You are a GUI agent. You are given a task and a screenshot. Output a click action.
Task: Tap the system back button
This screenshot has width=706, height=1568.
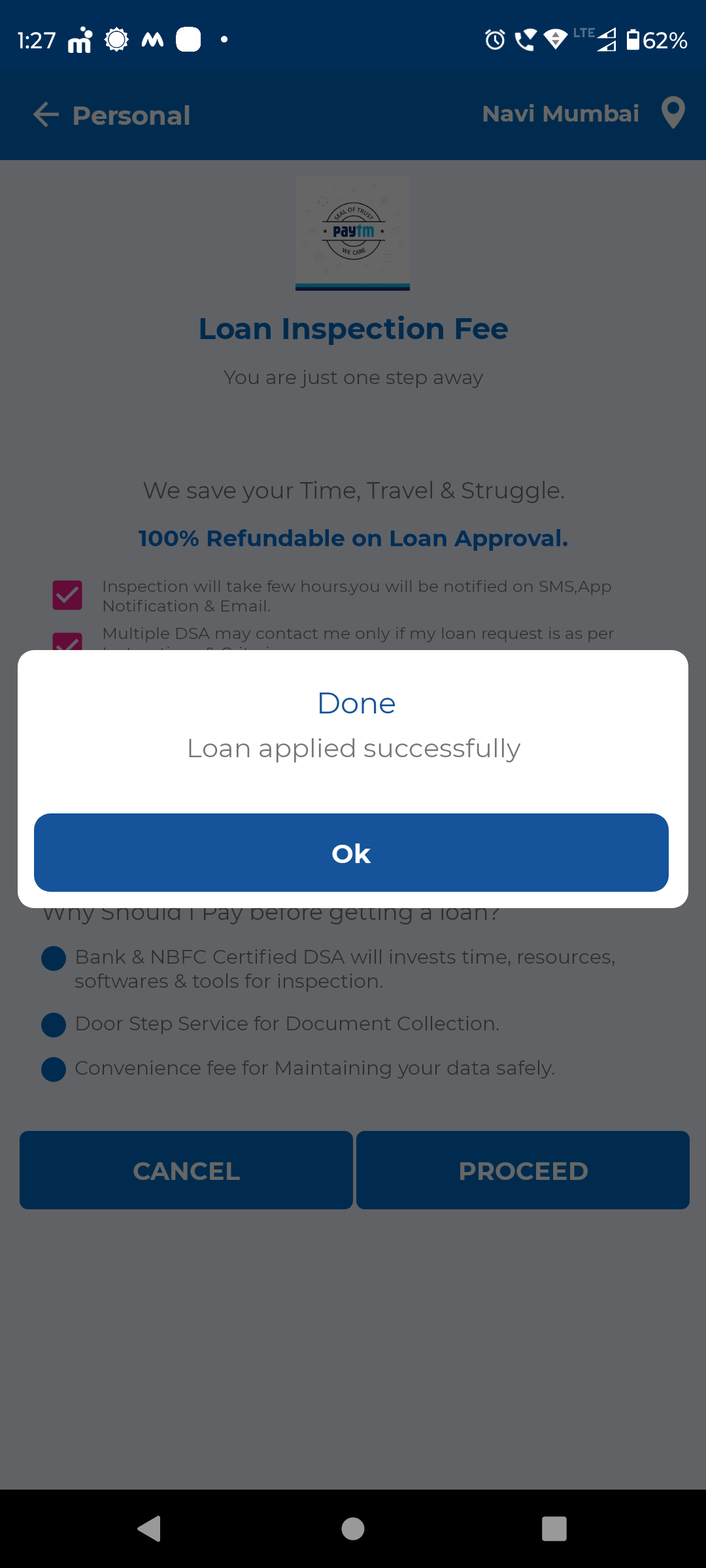pos(150,1529)
